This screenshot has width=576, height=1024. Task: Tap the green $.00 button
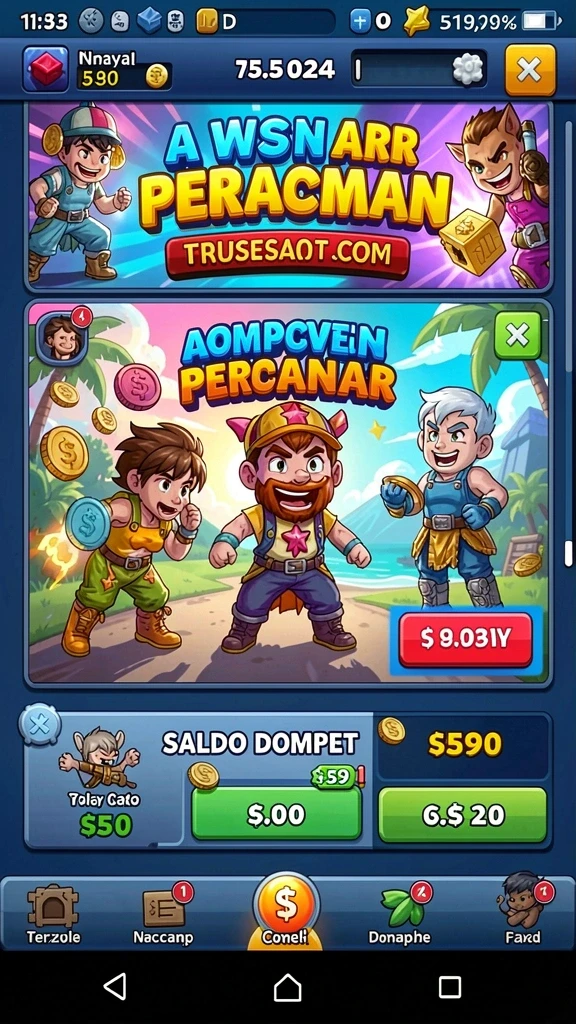276,814
